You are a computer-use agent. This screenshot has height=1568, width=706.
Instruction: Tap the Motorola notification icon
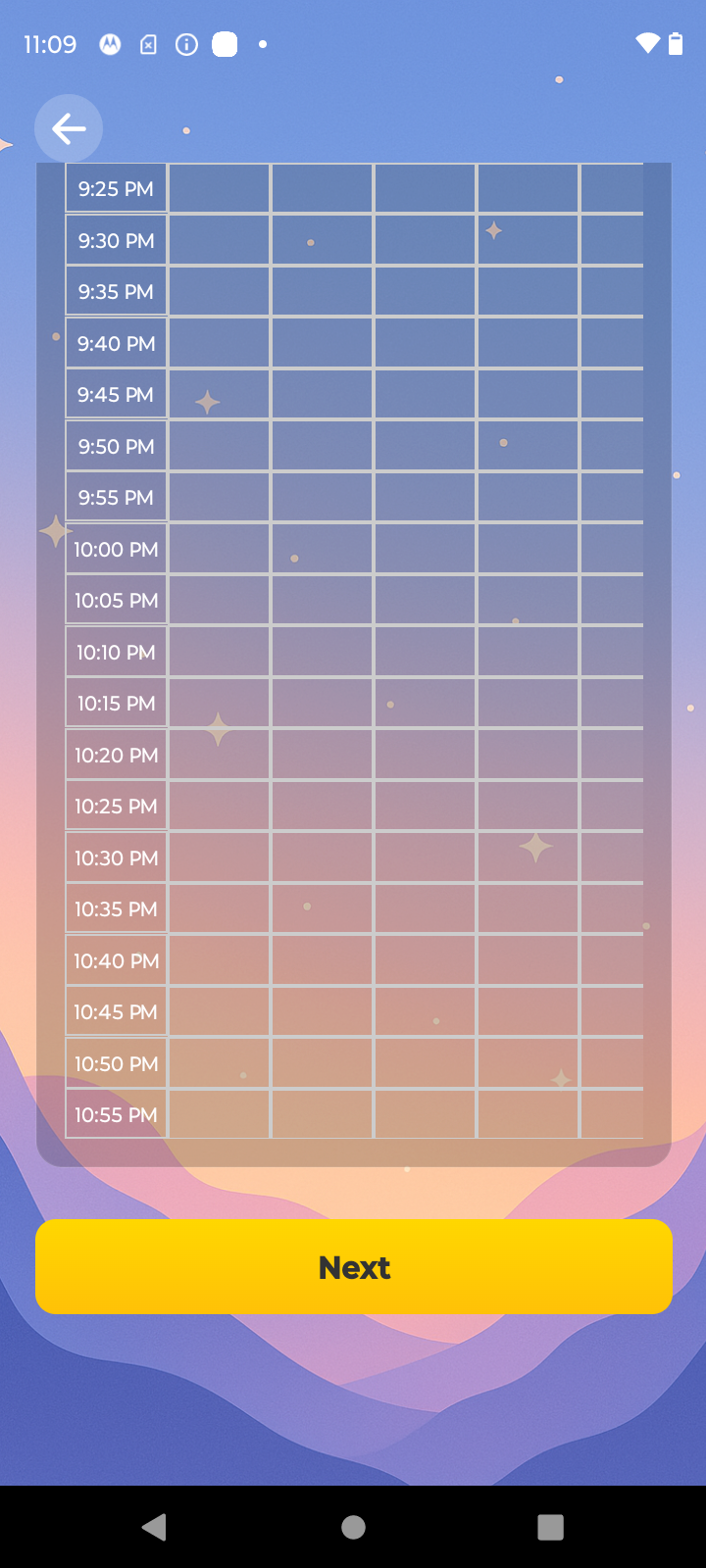(x=110, y=43)
